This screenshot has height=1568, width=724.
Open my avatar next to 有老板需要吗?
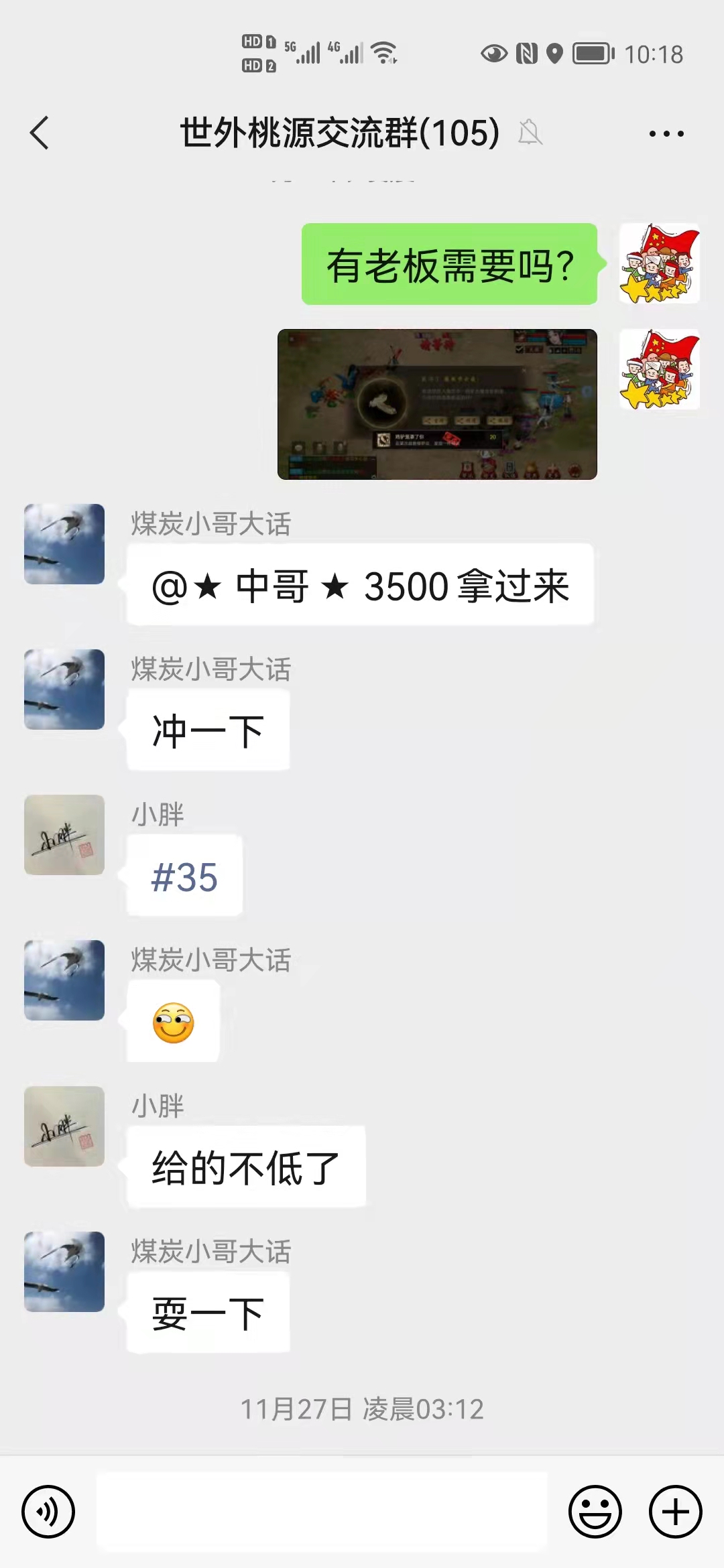click(660, 263)
